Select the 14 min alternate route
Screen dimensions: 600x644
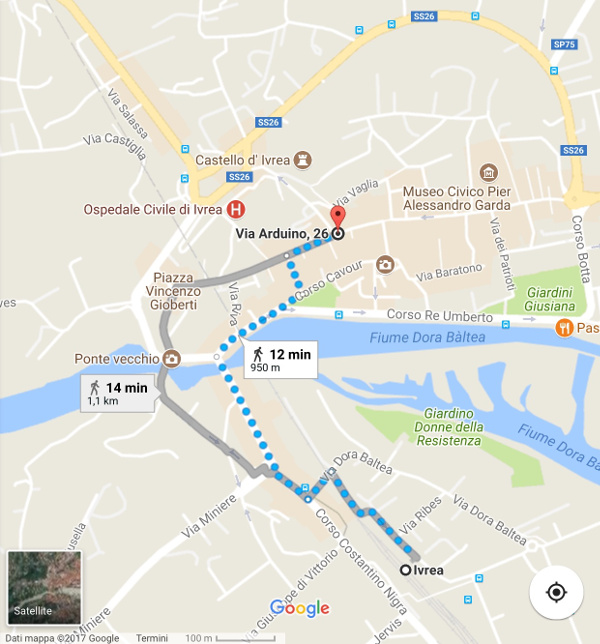(x=119, y=393)
